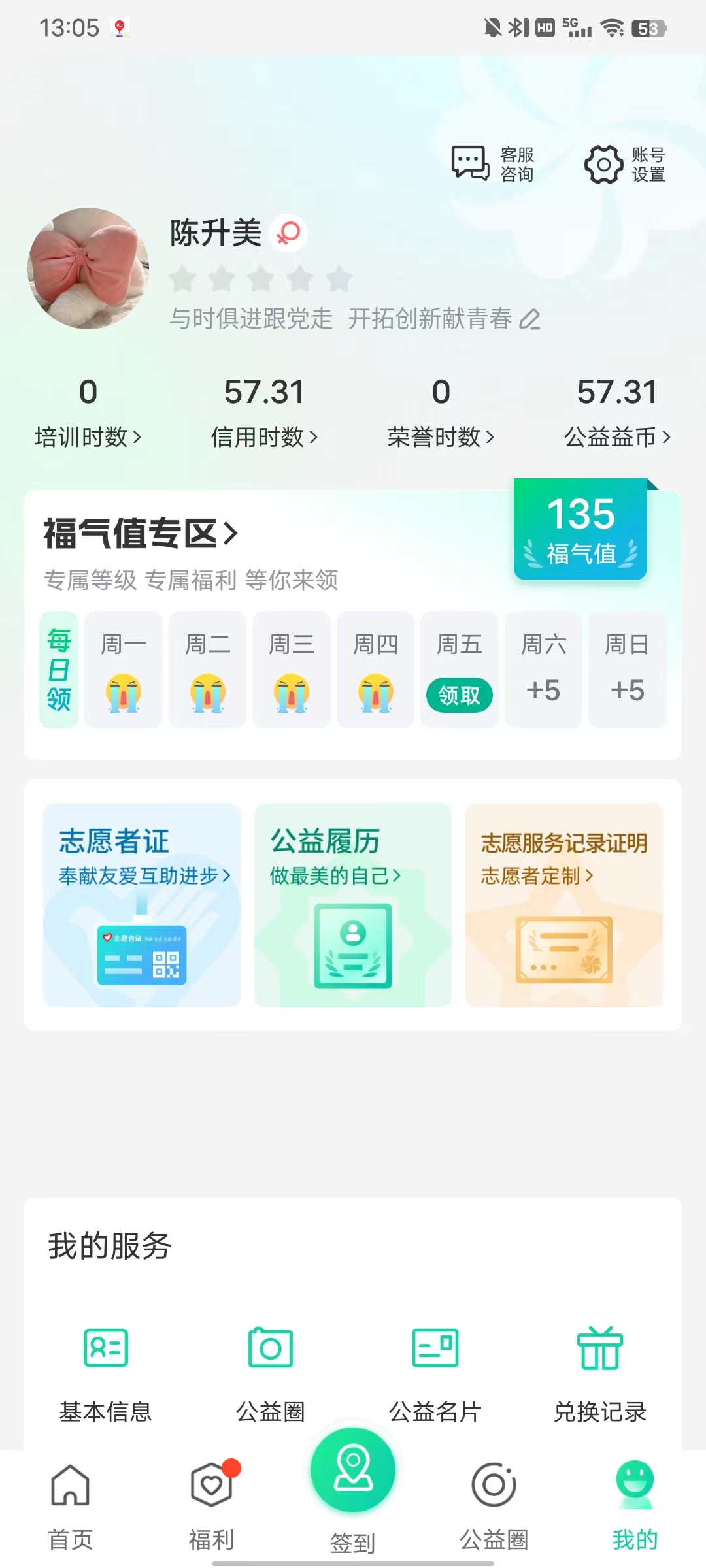
Task: Open 客服咨询 customer service chat
Action: pyautogui.click(x=494, y=164)
